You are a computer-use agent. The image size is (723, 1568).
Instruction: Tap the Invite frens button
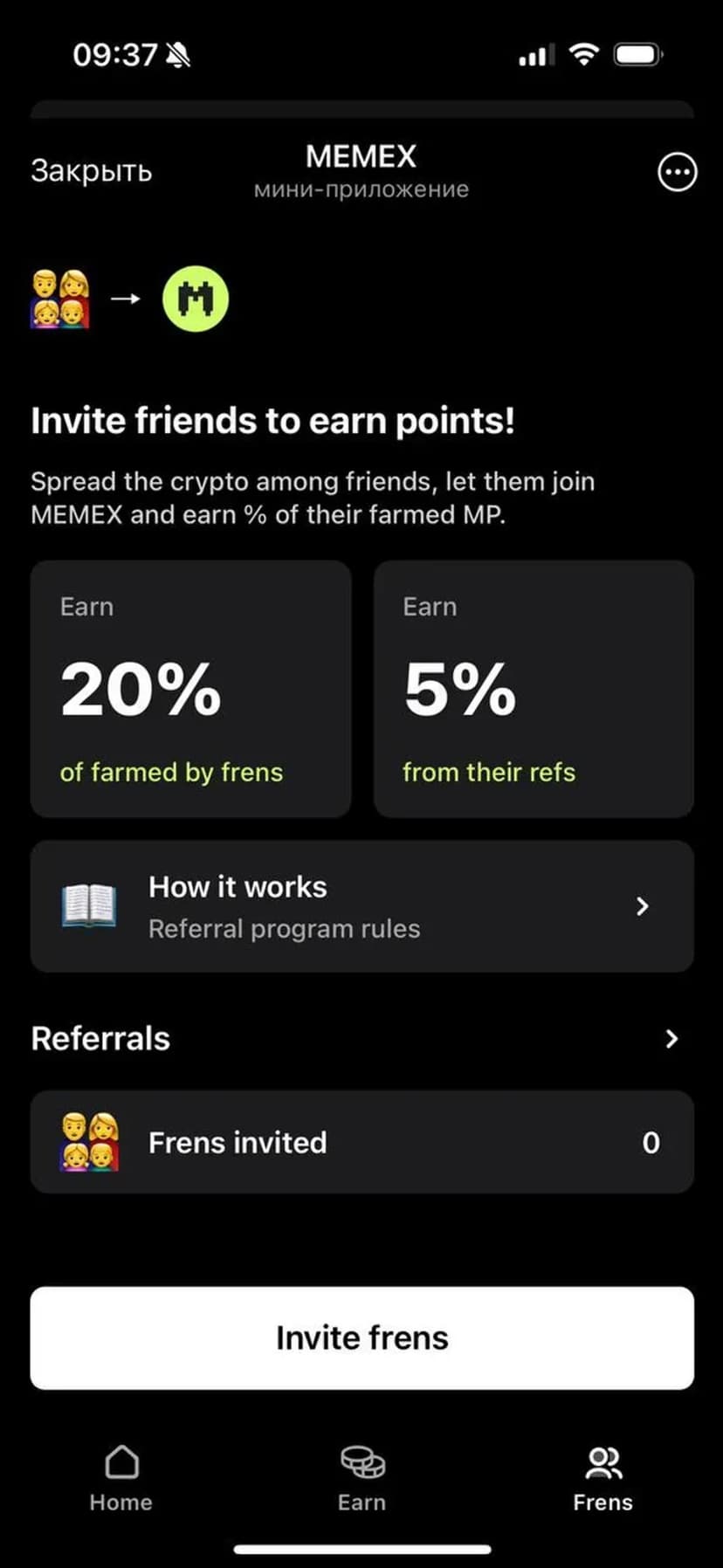point(361,1338)
